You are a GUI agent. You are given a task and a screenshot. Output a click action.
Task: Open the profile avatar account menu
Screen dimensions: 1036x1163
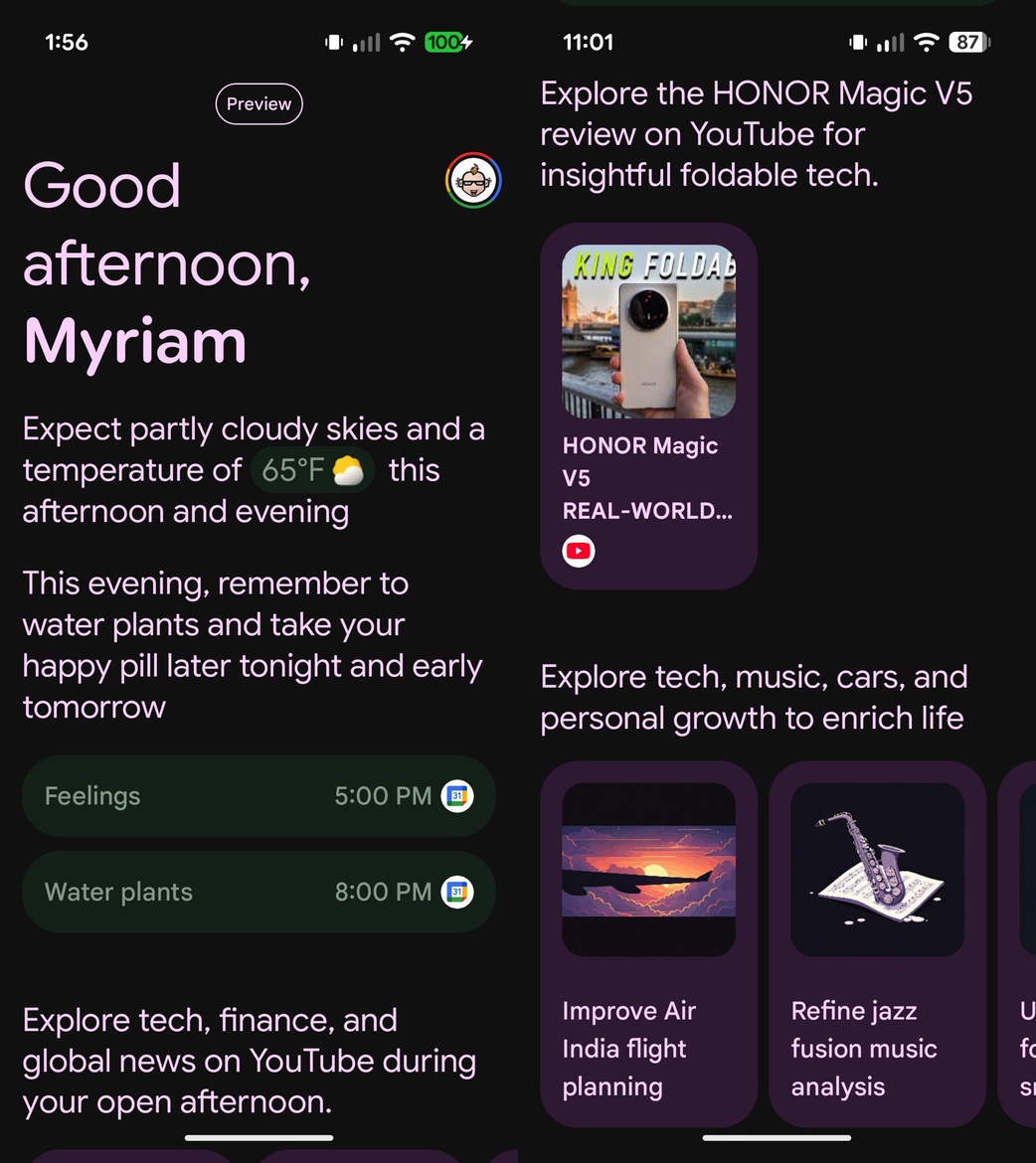[x=473, y=180]
